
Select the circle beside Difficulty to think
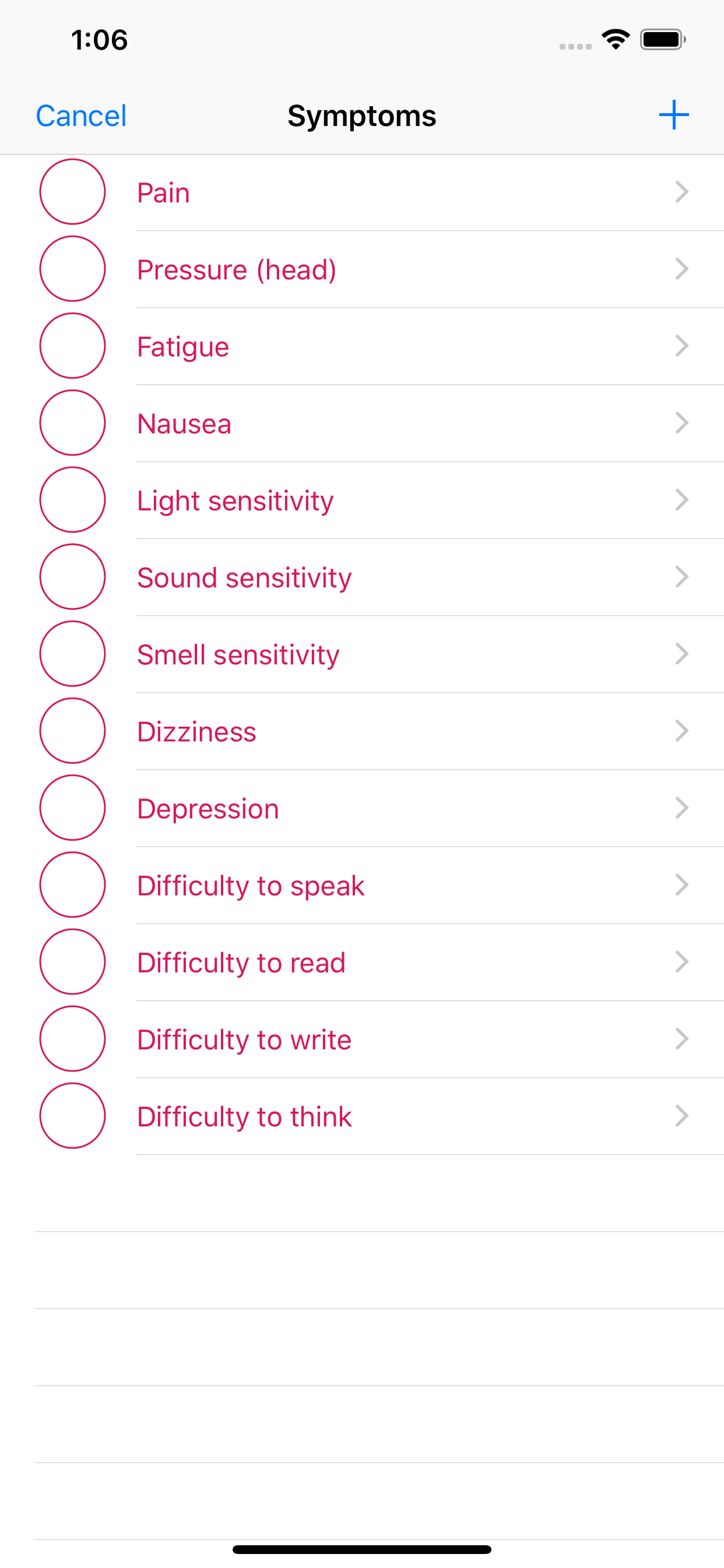72,1116
